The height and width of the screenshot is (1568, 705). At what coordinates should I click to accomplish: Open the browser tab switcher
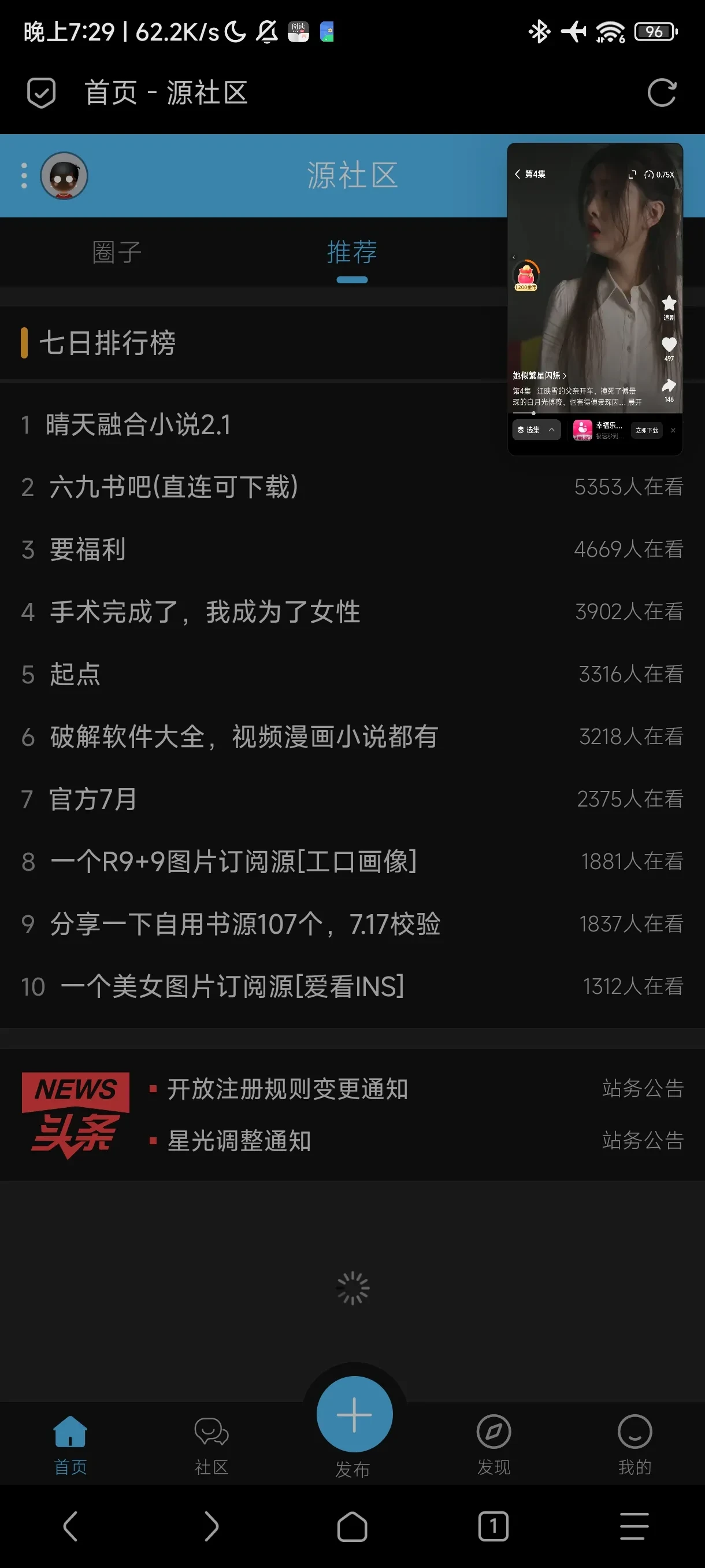(x=493, y=1526)
